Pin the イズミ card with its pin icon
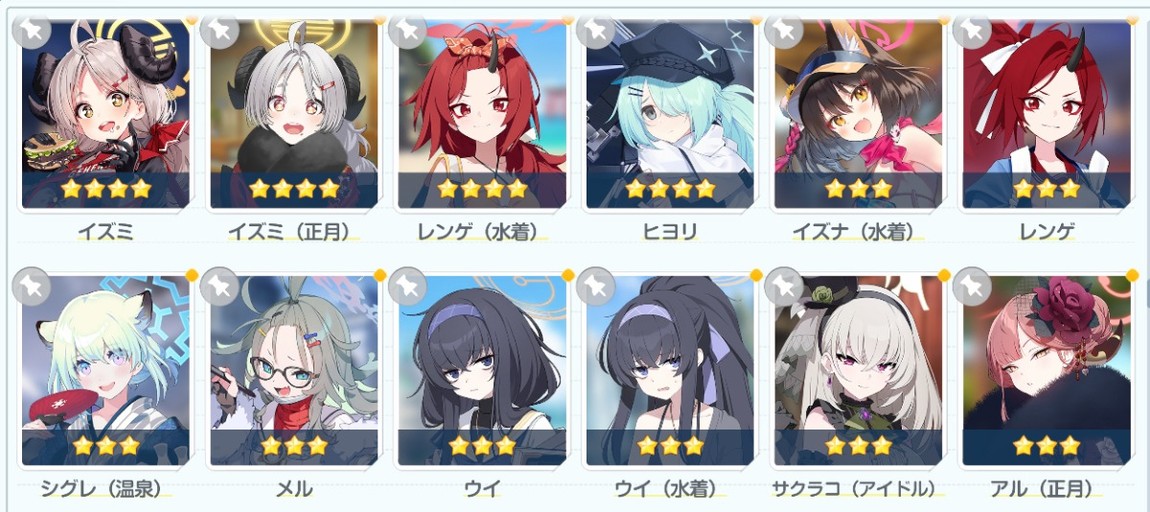Image resolution: width=1150 pixels, height=512 pixels. [31, 30]
